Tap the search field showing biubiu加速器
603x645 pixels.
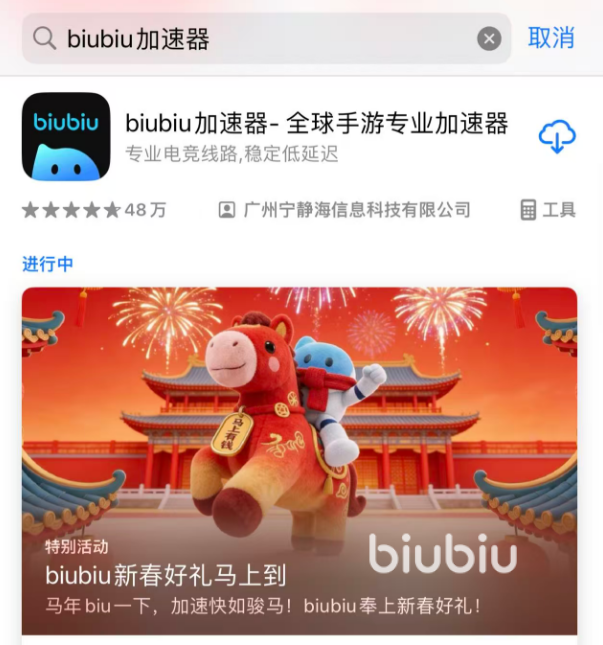(260, 39)
